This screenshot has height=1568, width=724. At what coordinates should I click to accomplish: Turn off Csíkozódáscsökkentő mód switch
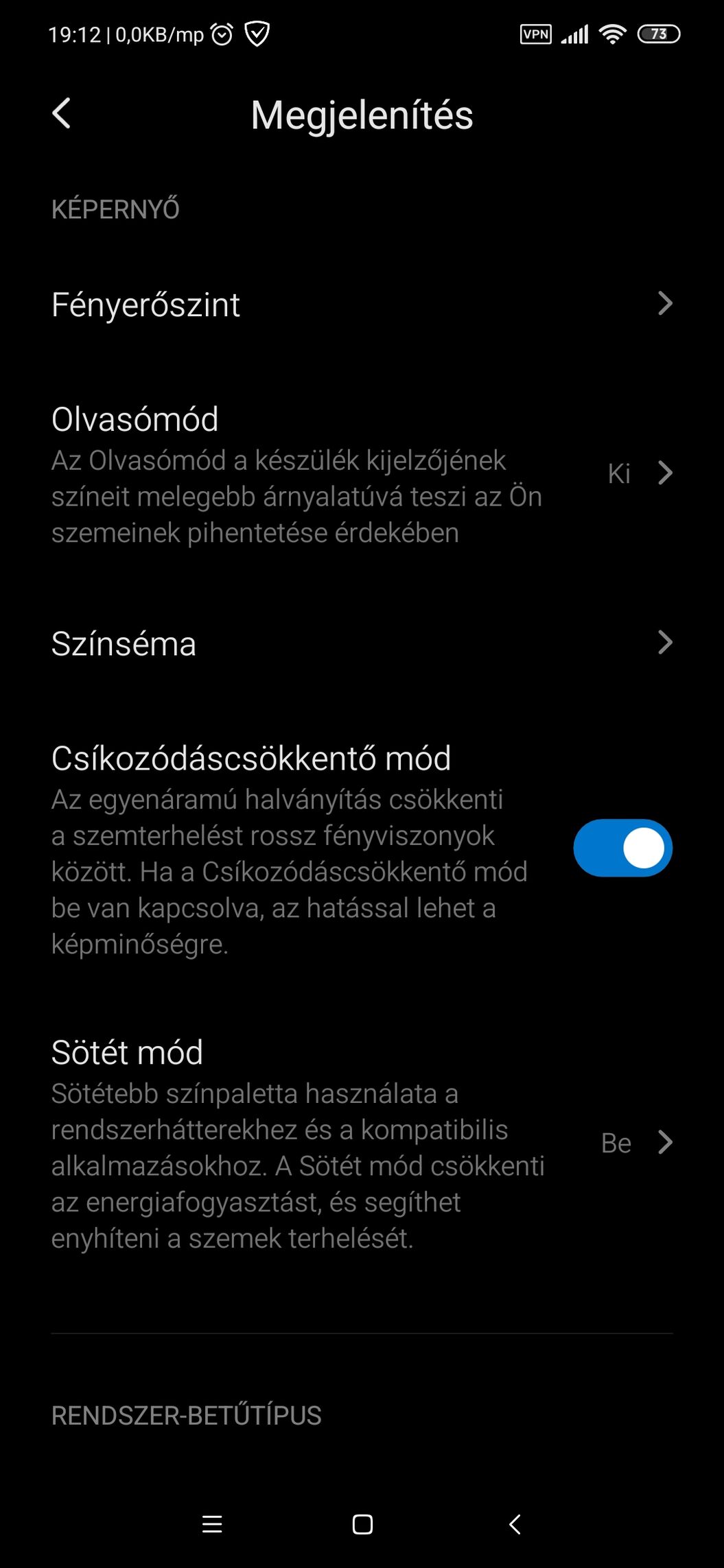(622, 848)
